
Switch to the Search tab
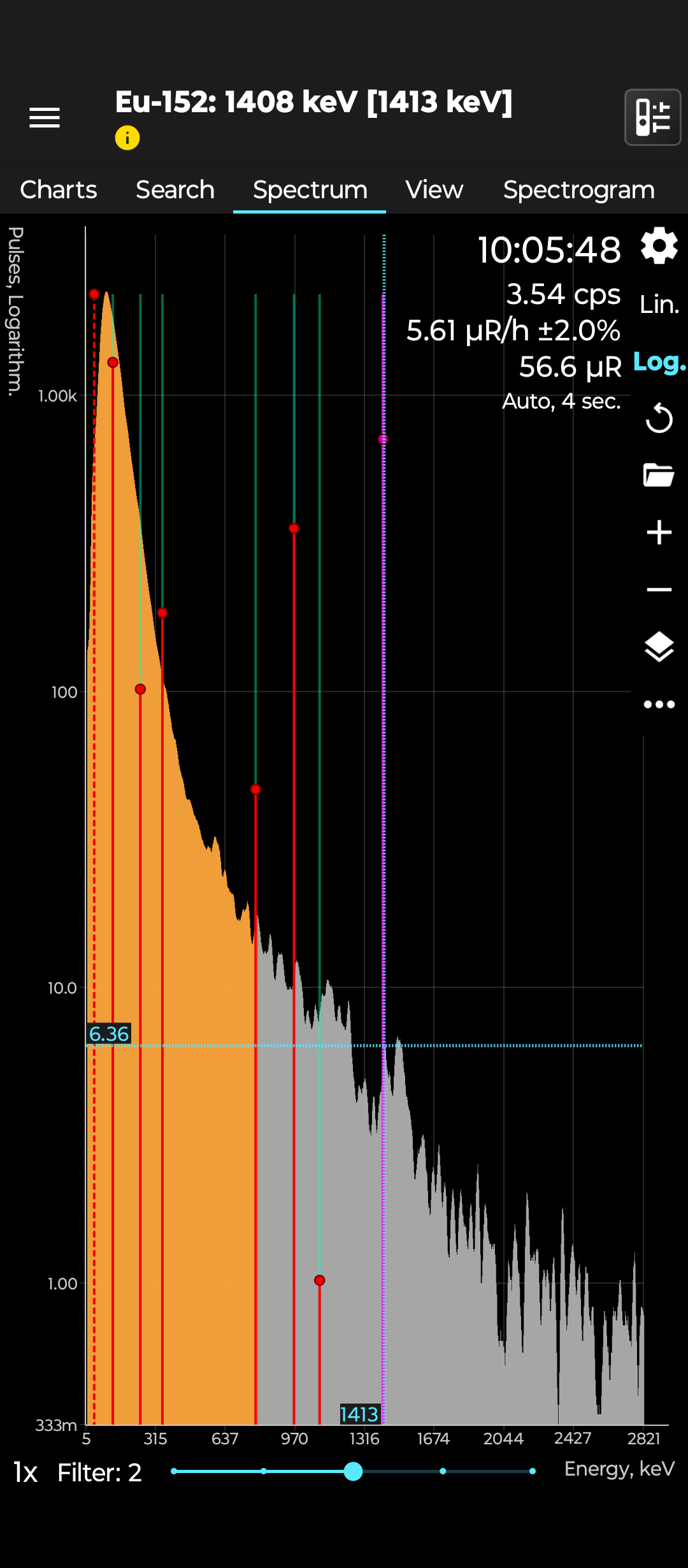coord(175,190)
